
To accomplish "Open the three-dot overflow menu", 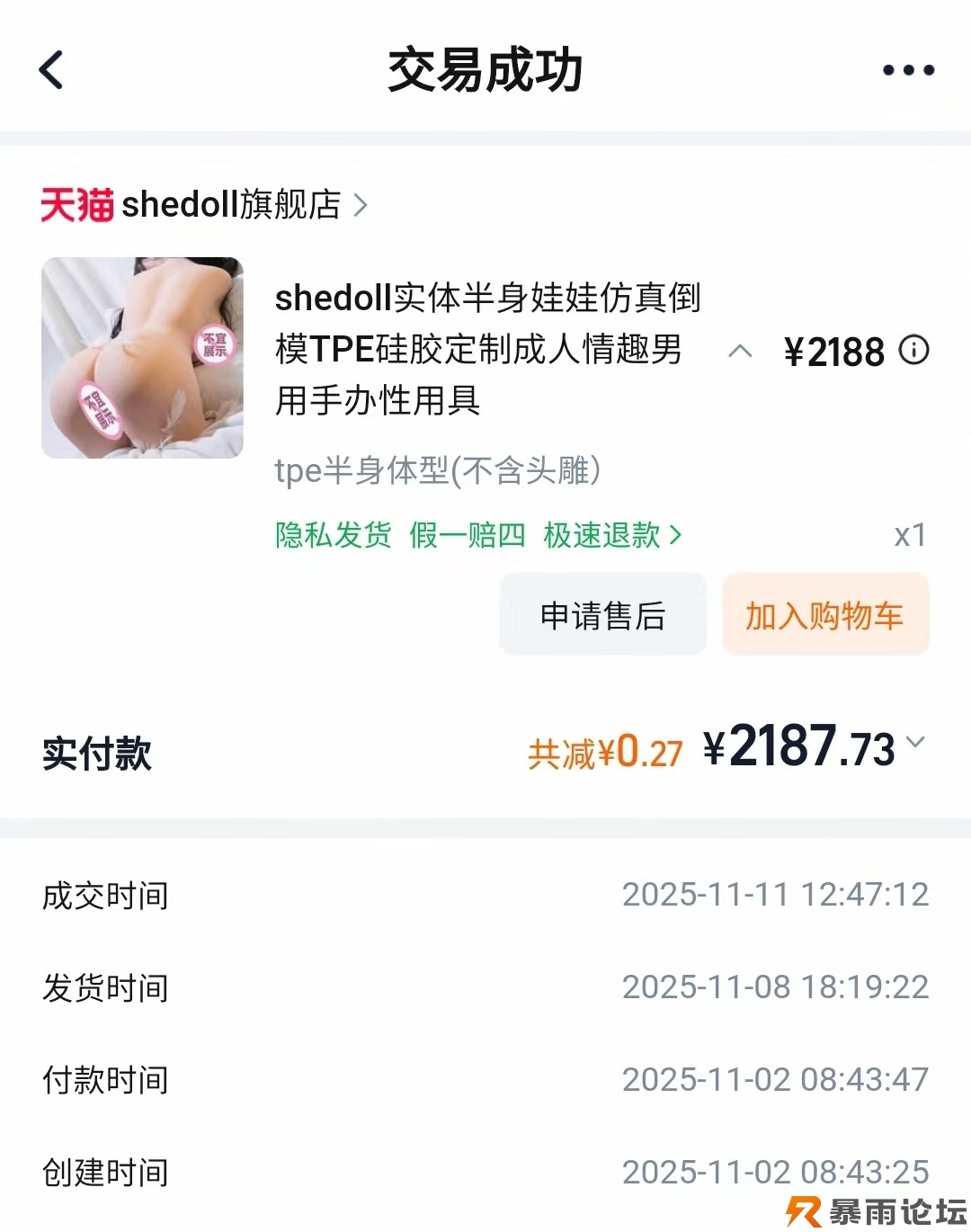I will [908, 70].
